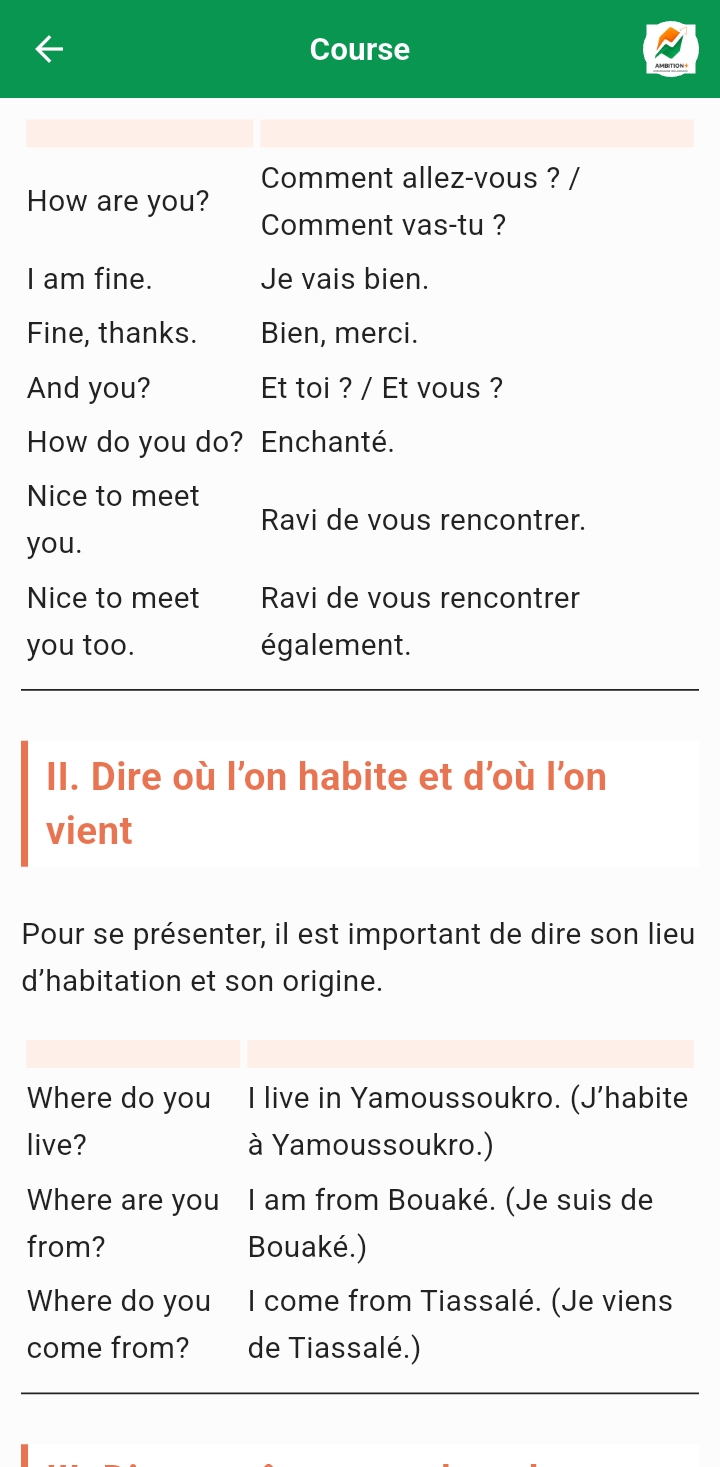Screen dimensions: 720x1467
Task: Select the heading II. Dire où l'on habite
Action: tap(327, 802)
